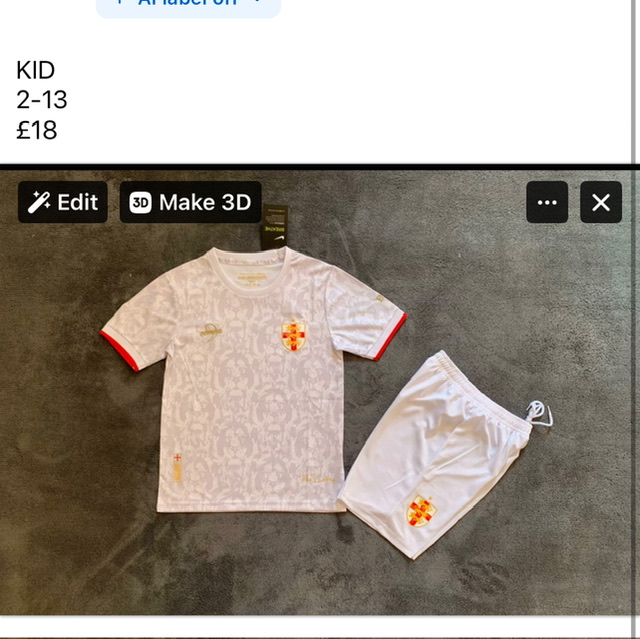
Task: Remove the photo with the X button
Action: pyautogui.click(x=600, y=203)
